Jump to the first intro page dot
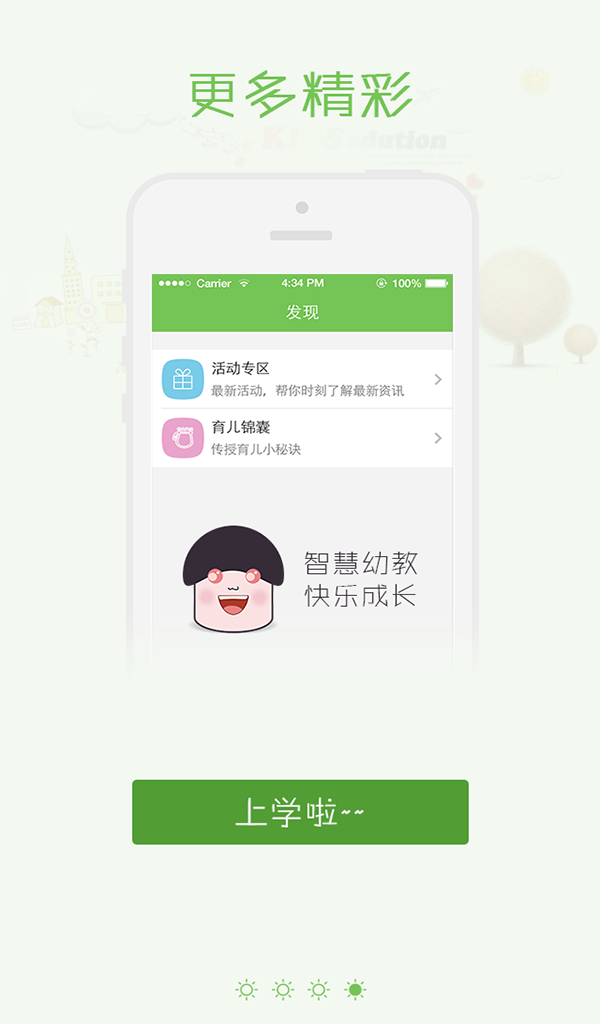Image resolution: width=600 pixels, height=1024 pixels. click(x=246, y=990)
